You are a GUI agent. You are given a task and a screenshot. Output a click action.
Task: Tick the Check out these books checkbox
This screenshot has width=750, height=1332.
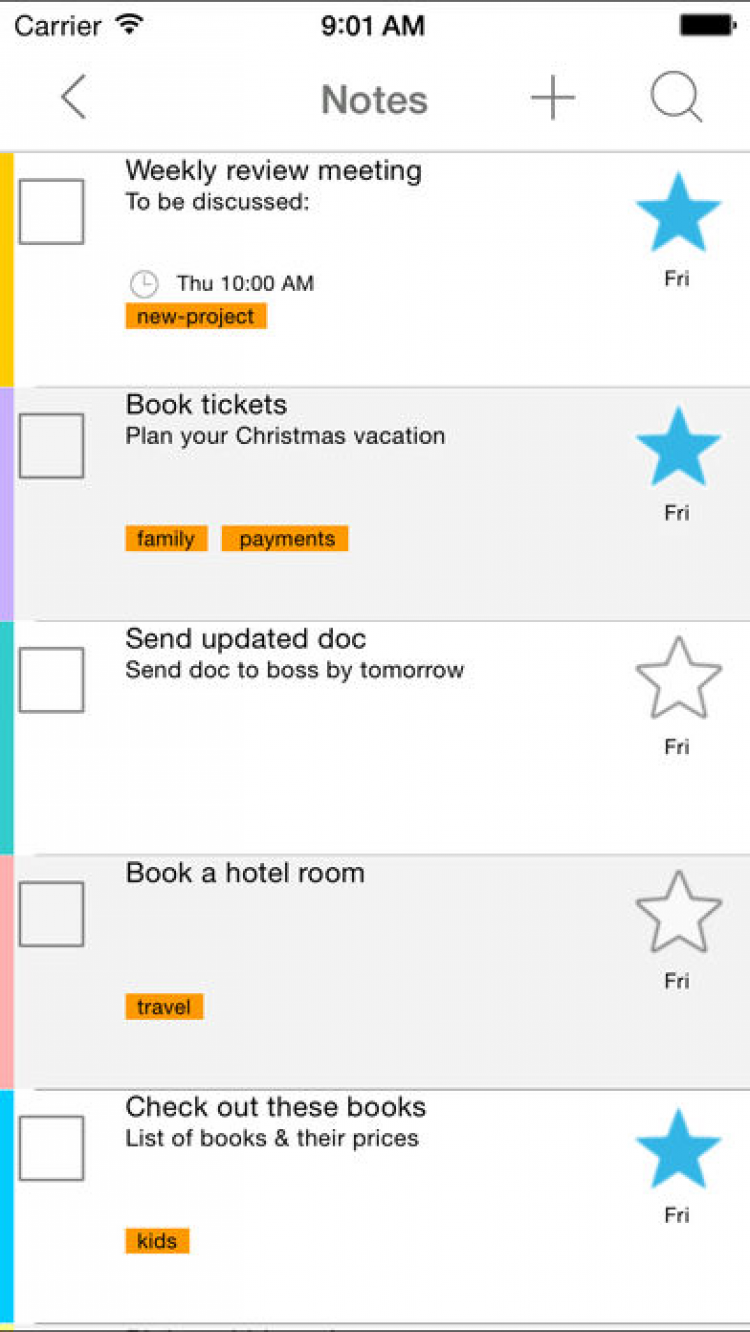coord(51,1148)
